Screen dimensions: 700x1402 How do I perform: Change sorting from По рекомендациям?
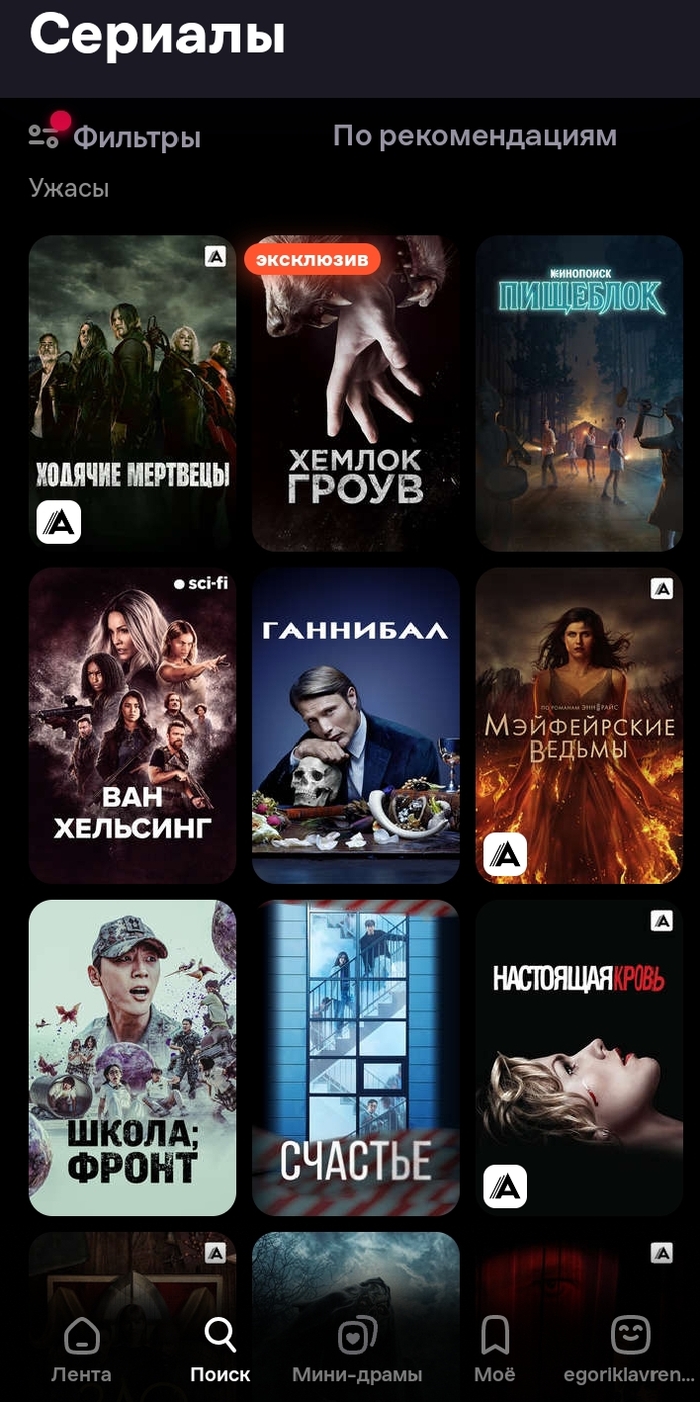pos(474,136)
